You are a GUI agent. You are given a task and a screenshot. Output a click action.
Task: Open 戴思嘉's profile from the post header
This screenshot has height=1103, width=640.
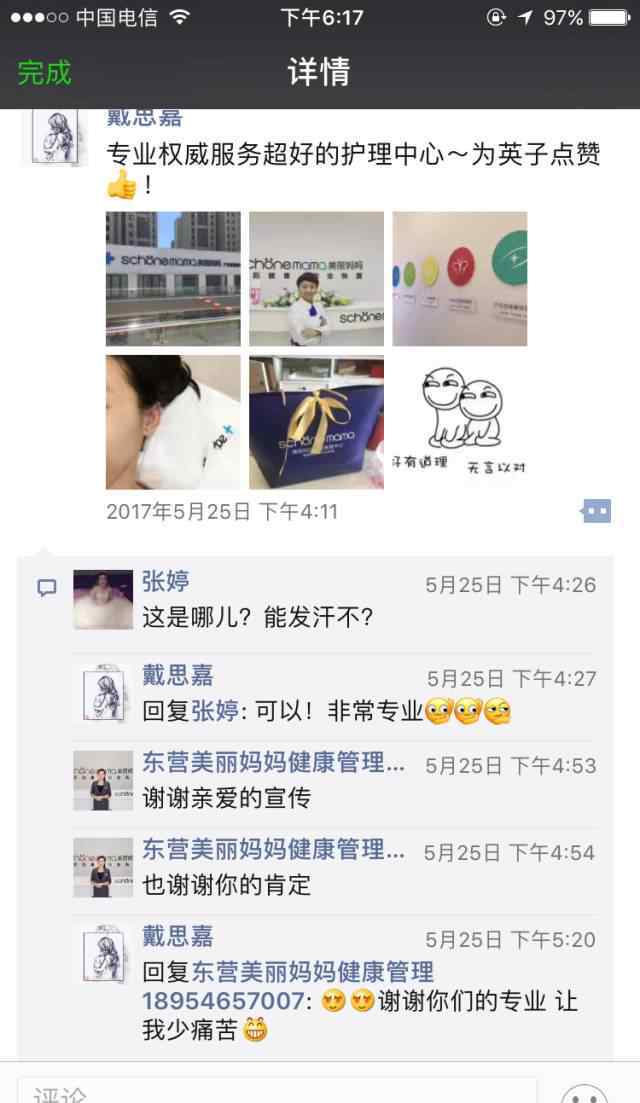[x=145, y=118]
